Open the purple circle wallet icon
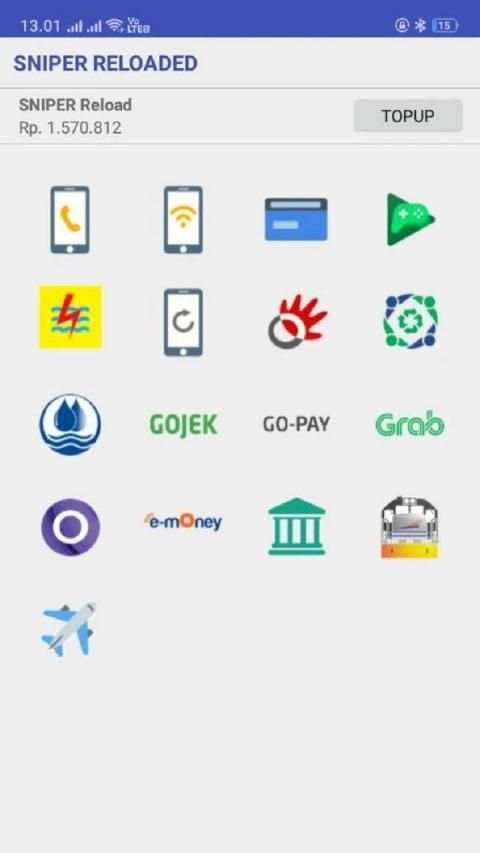 click(71, 527)
